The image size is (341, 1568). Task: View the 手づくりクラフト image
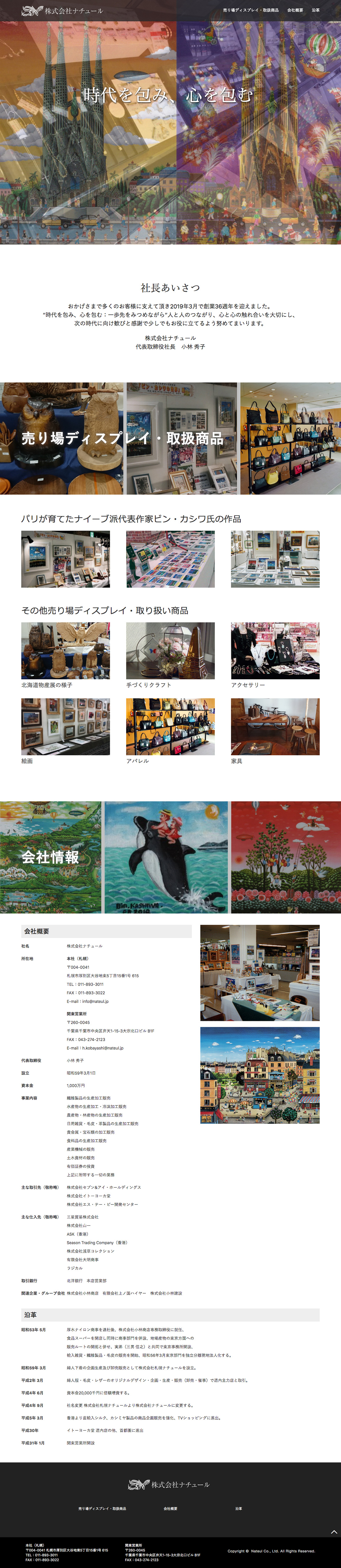click(170, 650)
